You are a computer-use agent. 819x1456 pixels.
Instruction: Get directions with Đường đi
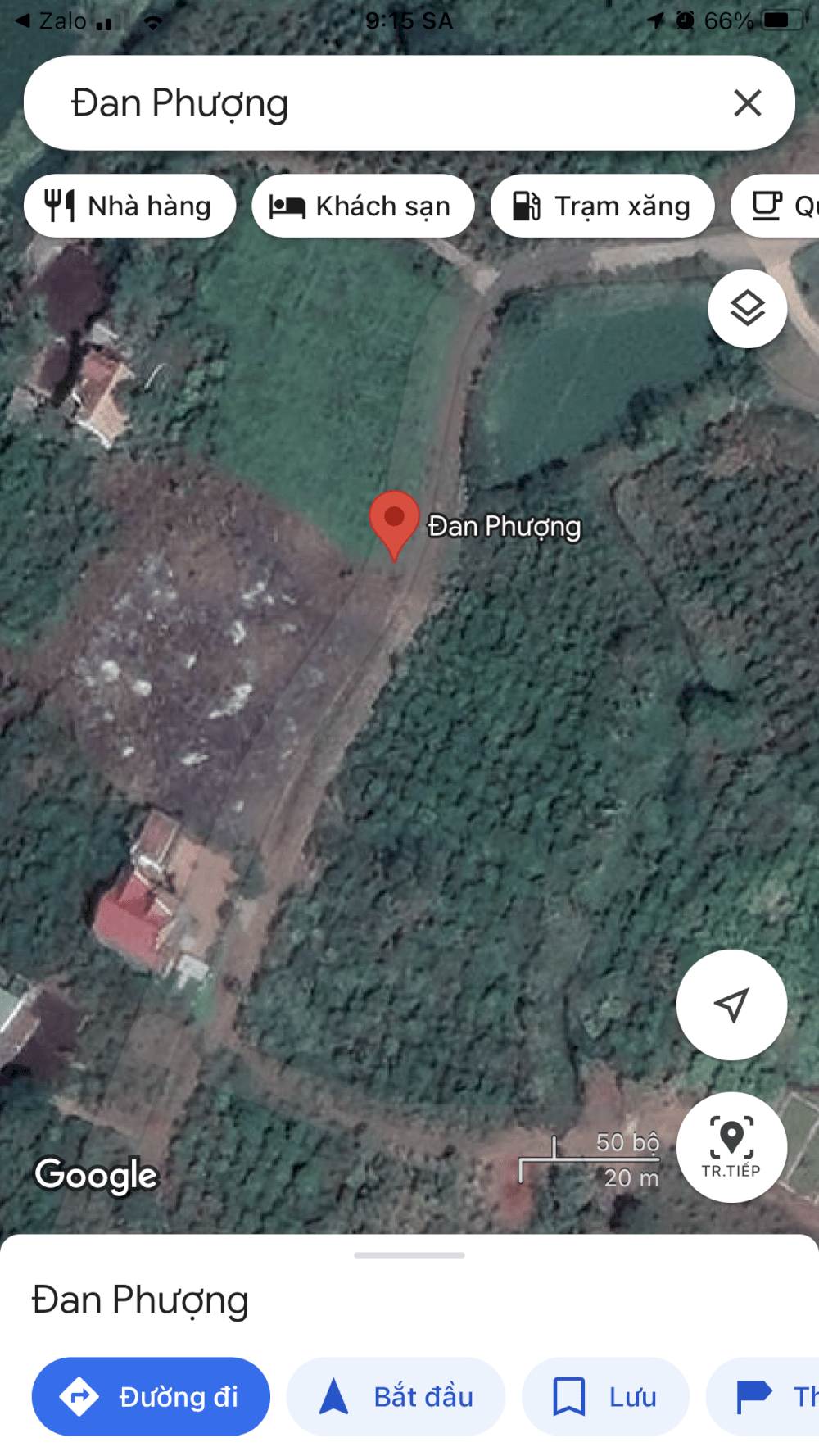(x=151, y=1396)
